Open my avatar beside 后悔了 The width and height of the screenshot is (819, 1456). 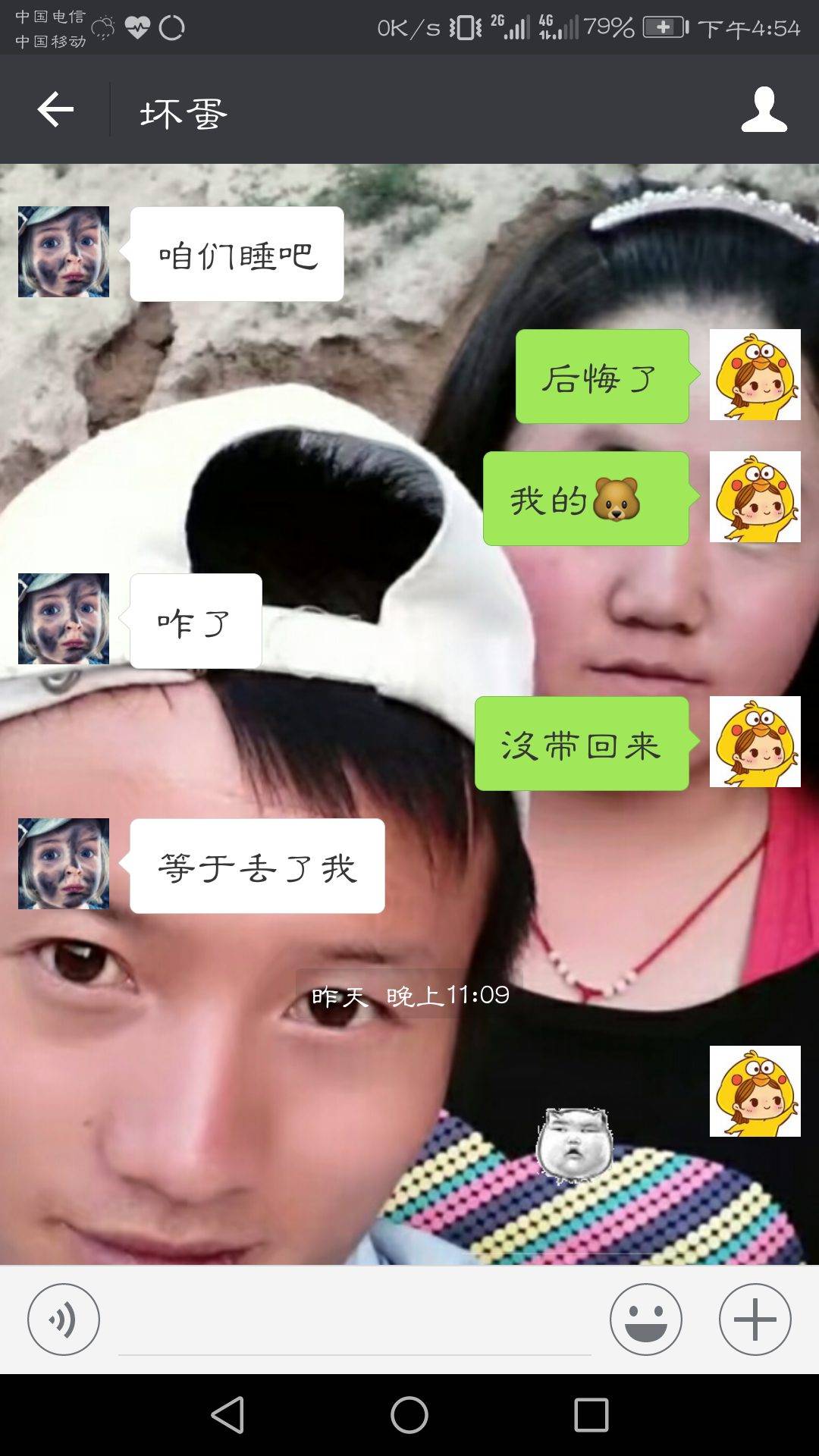click(755, 375)
